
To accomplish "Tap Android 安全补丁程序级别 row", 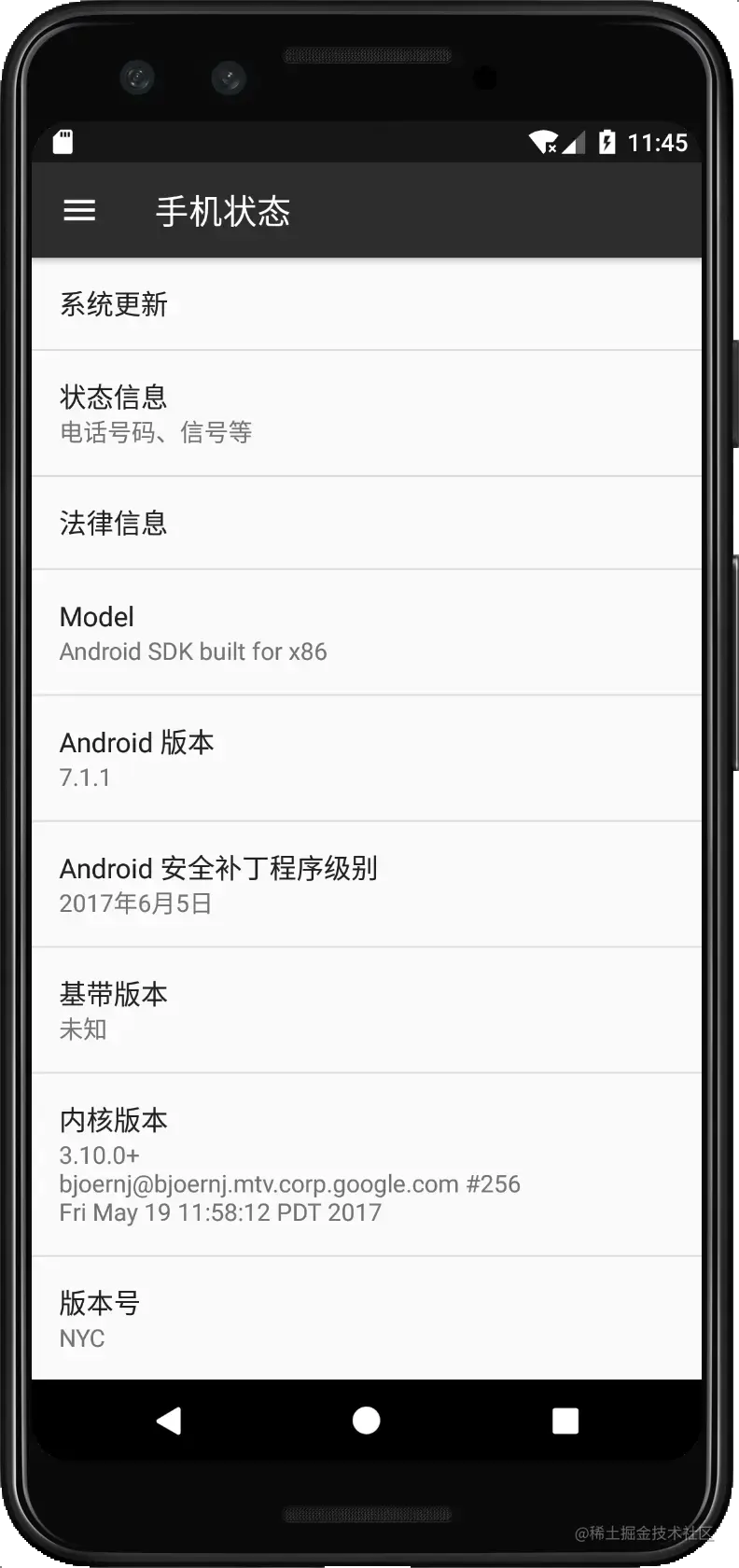I will coord(366,885).
